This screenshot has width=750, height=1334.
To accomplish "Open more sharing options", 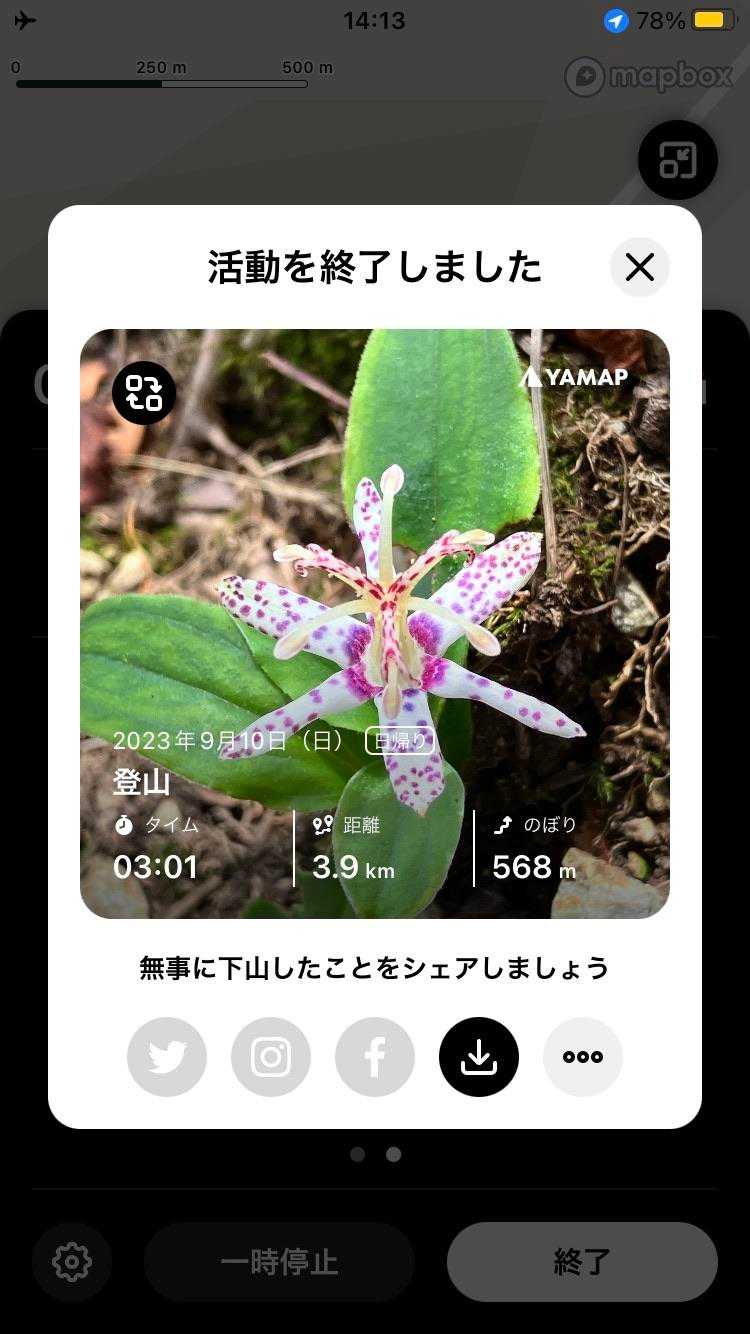I will click(x=583, y=1057).
